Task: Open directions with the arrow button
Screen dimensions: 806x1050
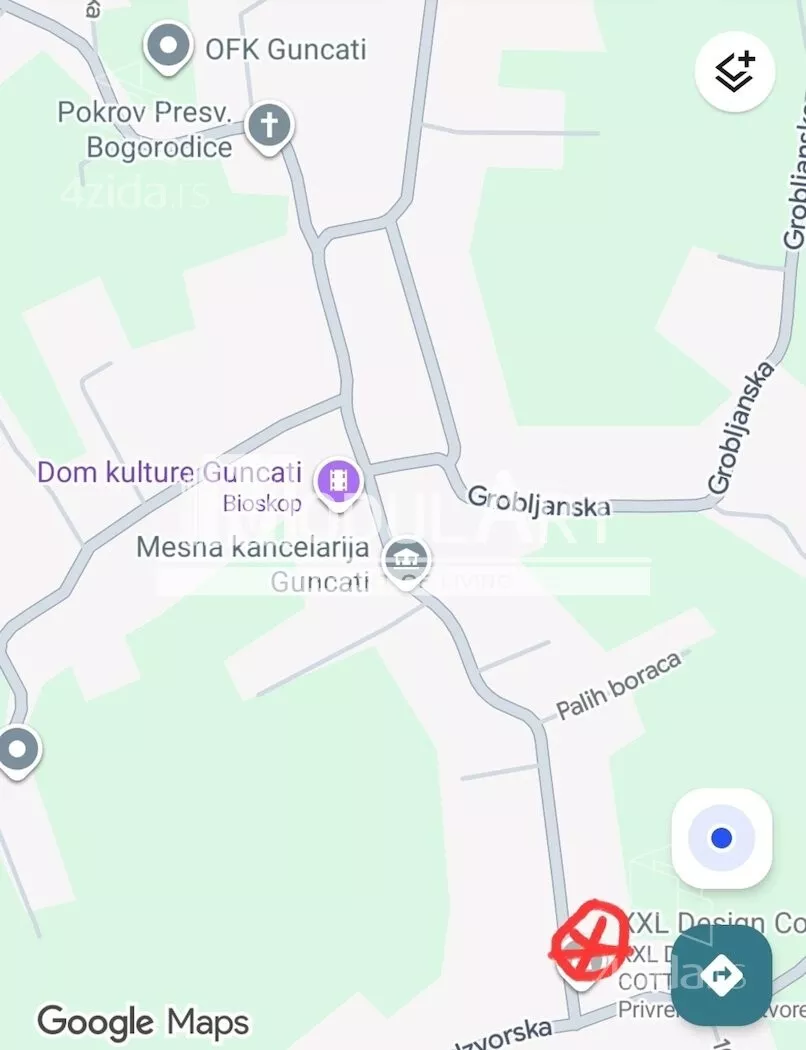Action: (721, 974)
